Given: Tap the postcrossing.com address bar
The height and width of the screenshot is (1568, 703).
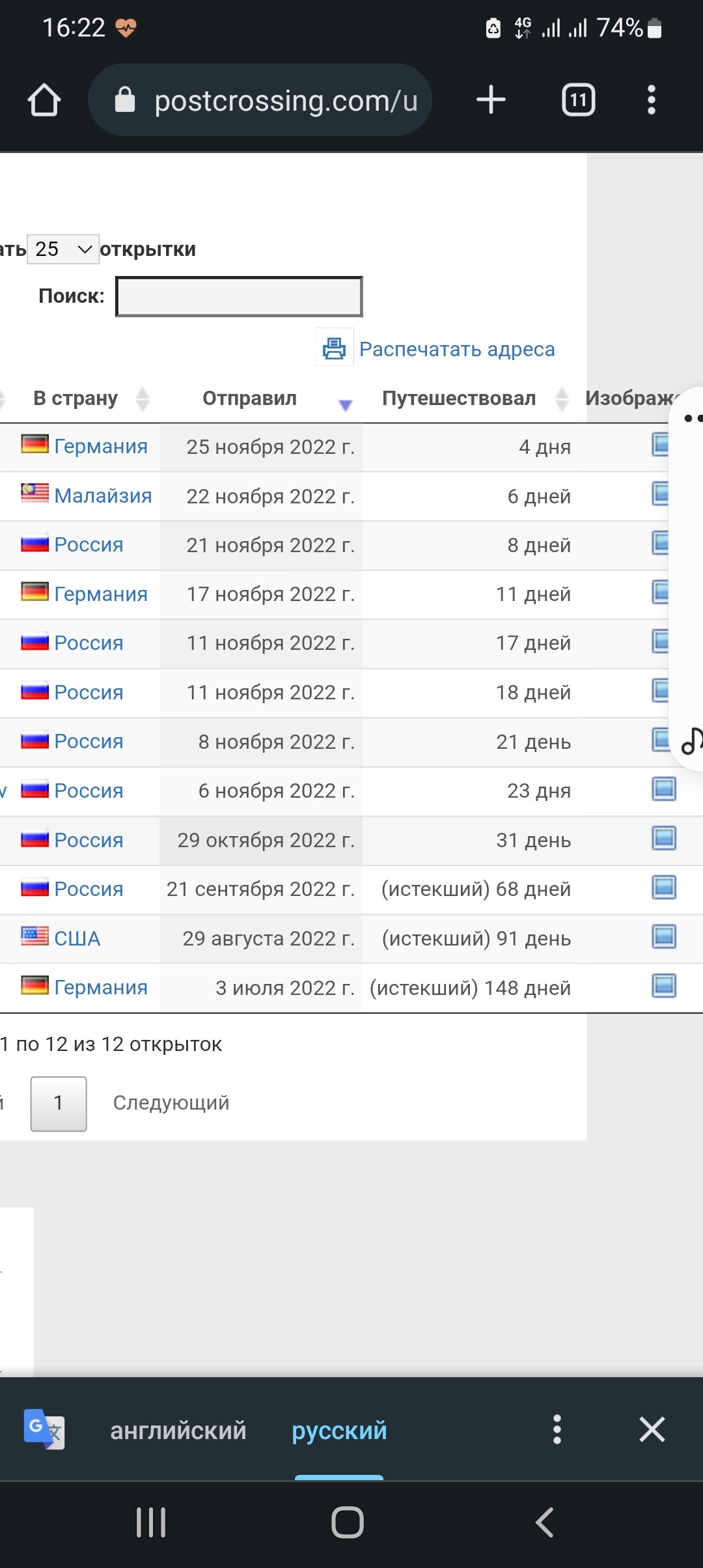Looking at the screenshot, I should click(260, 100).
